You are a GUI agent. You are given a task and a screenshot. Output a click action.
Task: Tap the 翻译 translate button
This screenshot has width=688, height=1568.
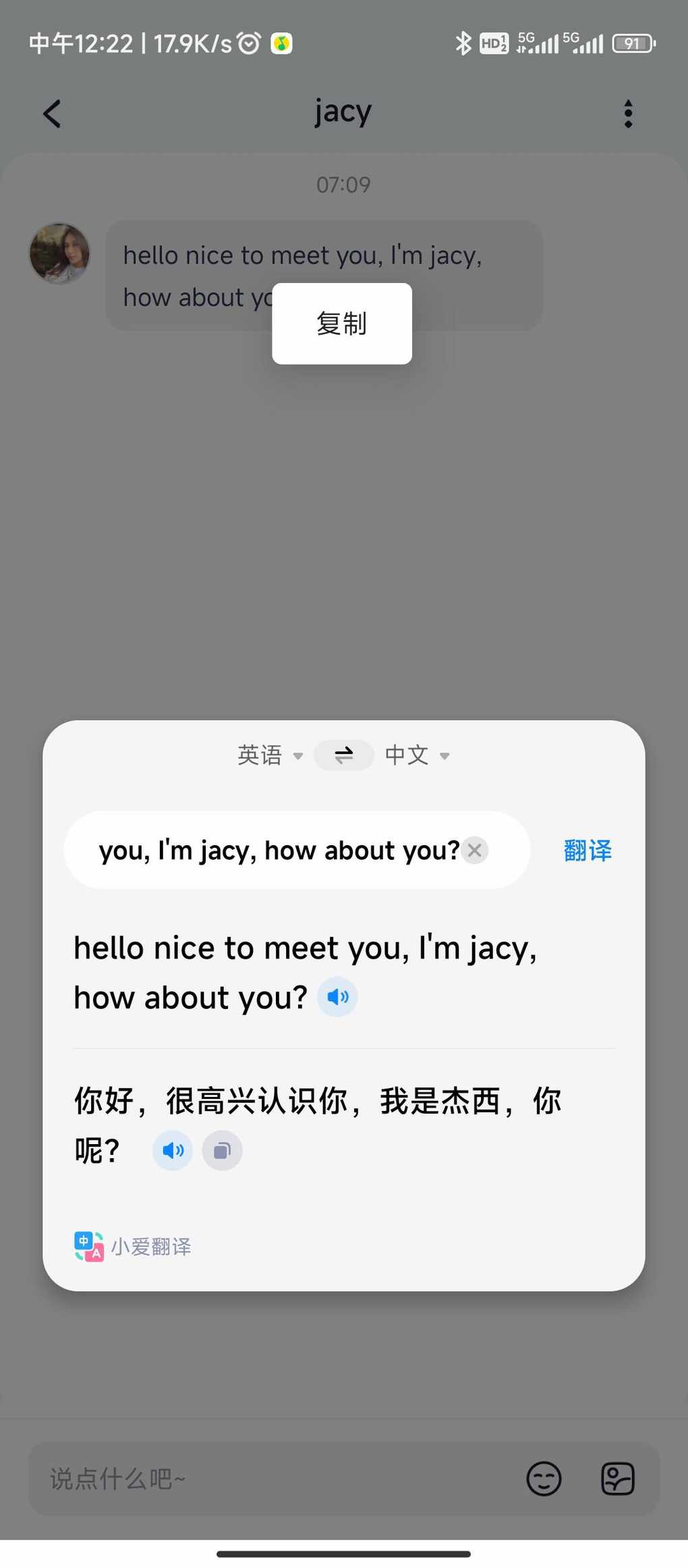[x=587, y=850]
